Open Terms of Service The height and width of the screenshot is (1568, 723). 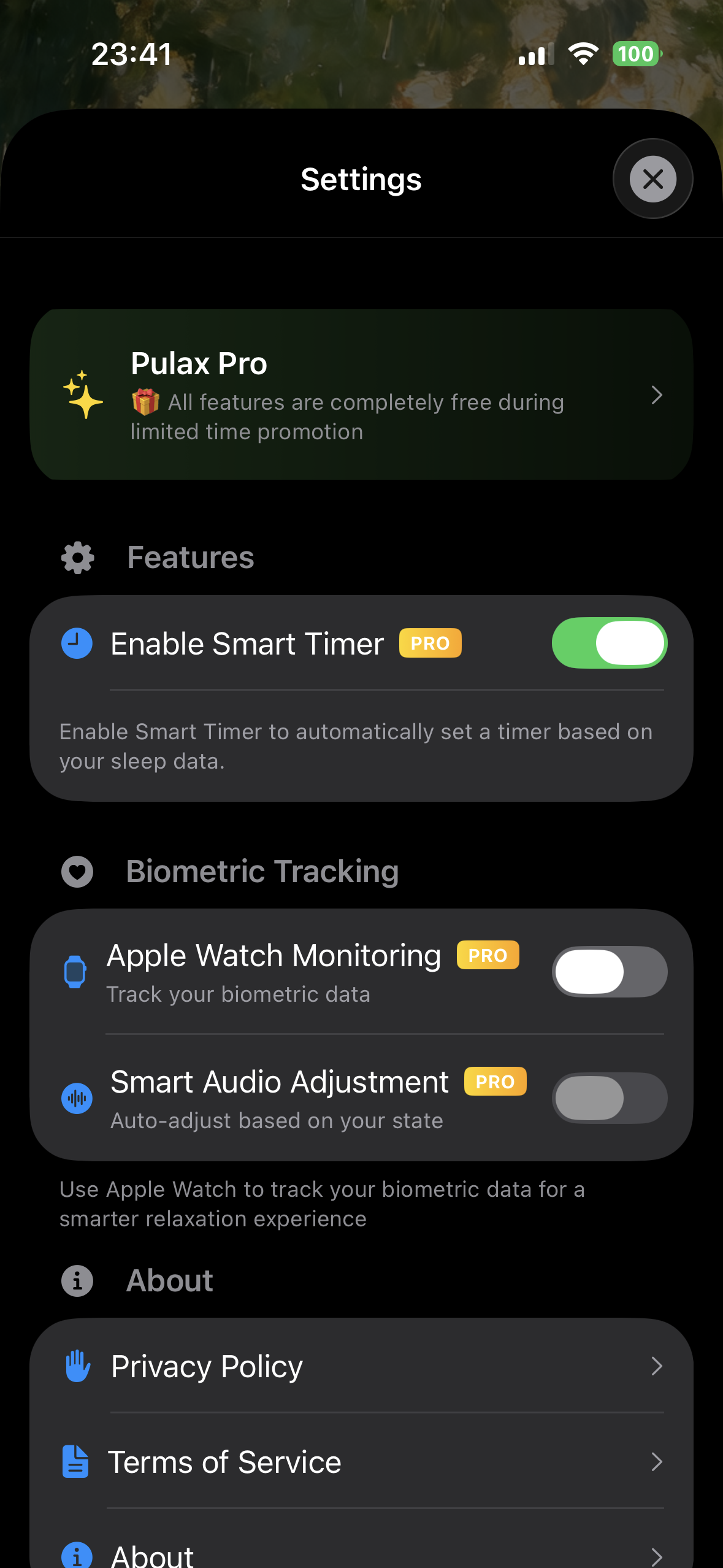point(361,1462)
